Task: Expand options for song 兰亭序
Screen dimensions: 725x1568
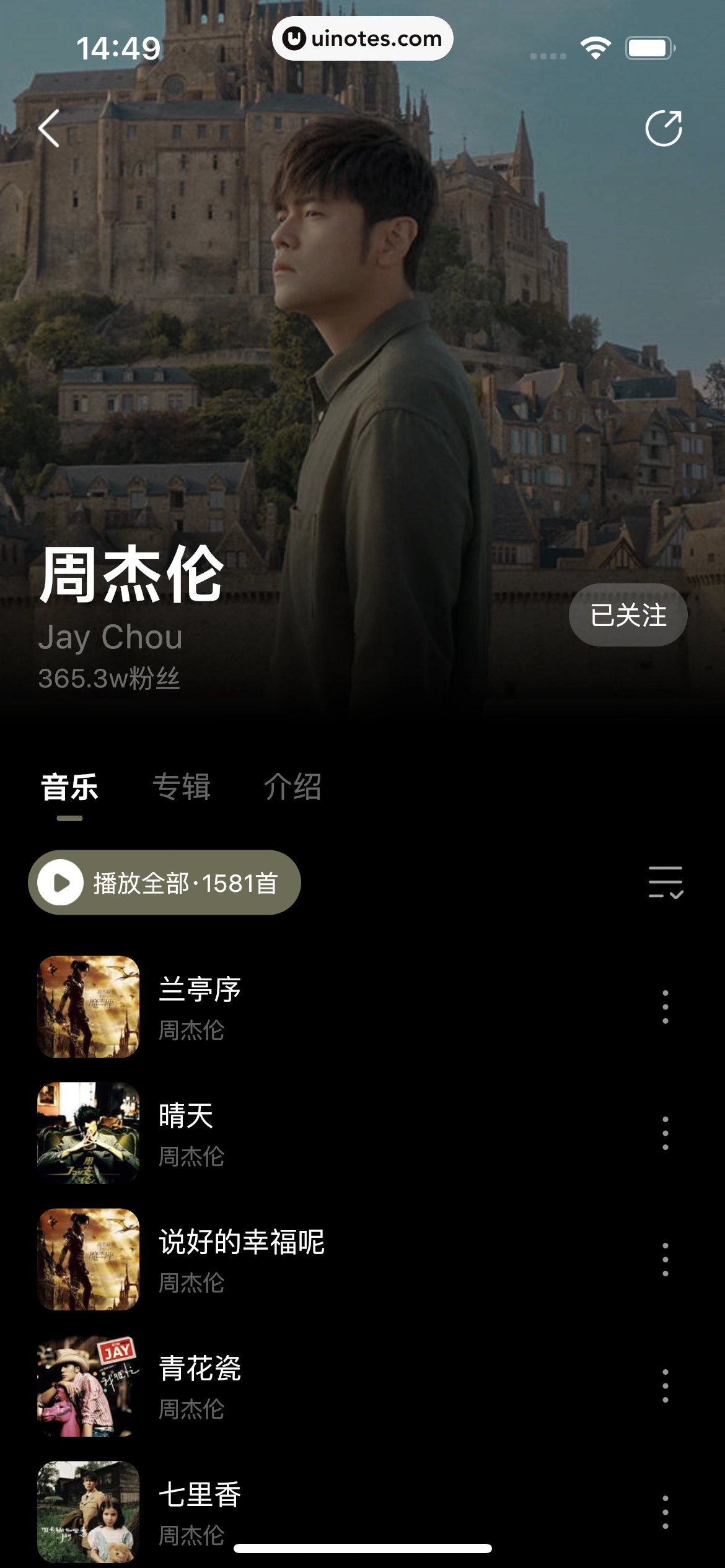Action: (666, 1006)
